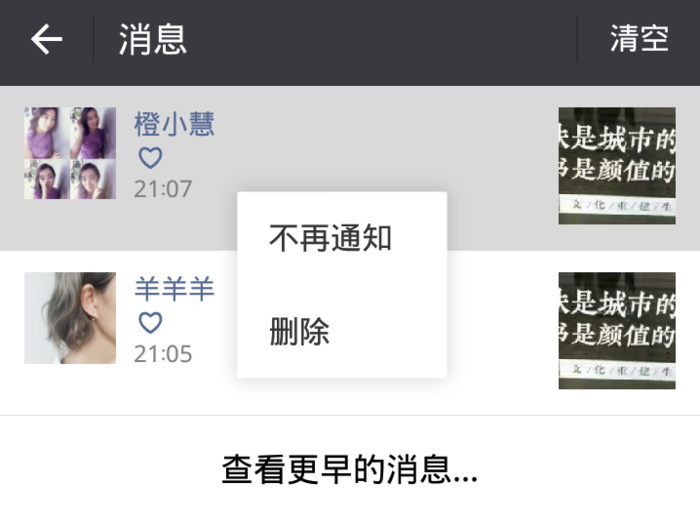The image size is (700, 525).
Task: View the post thumbnail beside 橙小慧's like
Action: (x=616, y=165)
